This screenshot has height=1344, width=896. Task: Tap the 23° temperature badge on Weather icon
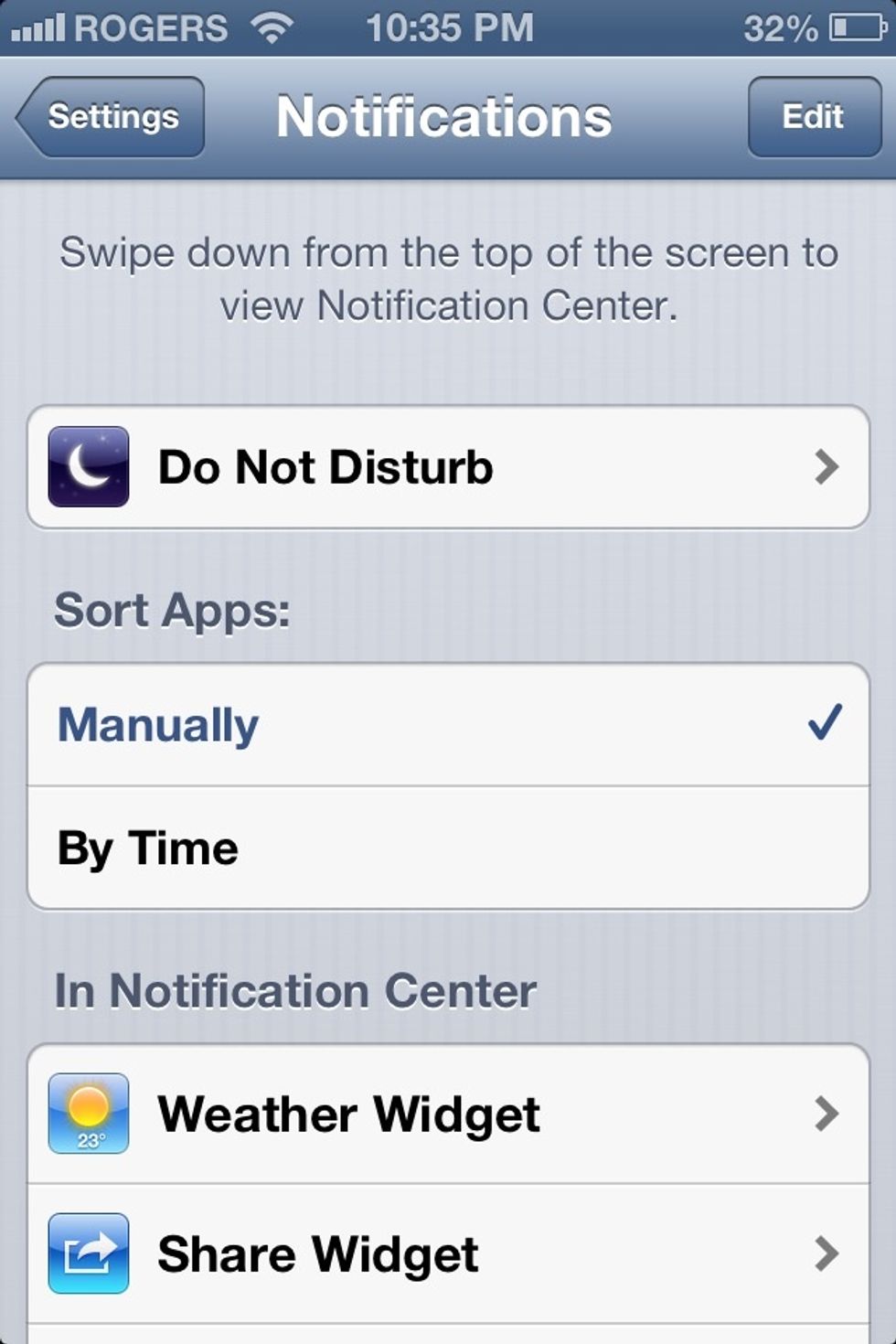click(x=91, y=1138)
